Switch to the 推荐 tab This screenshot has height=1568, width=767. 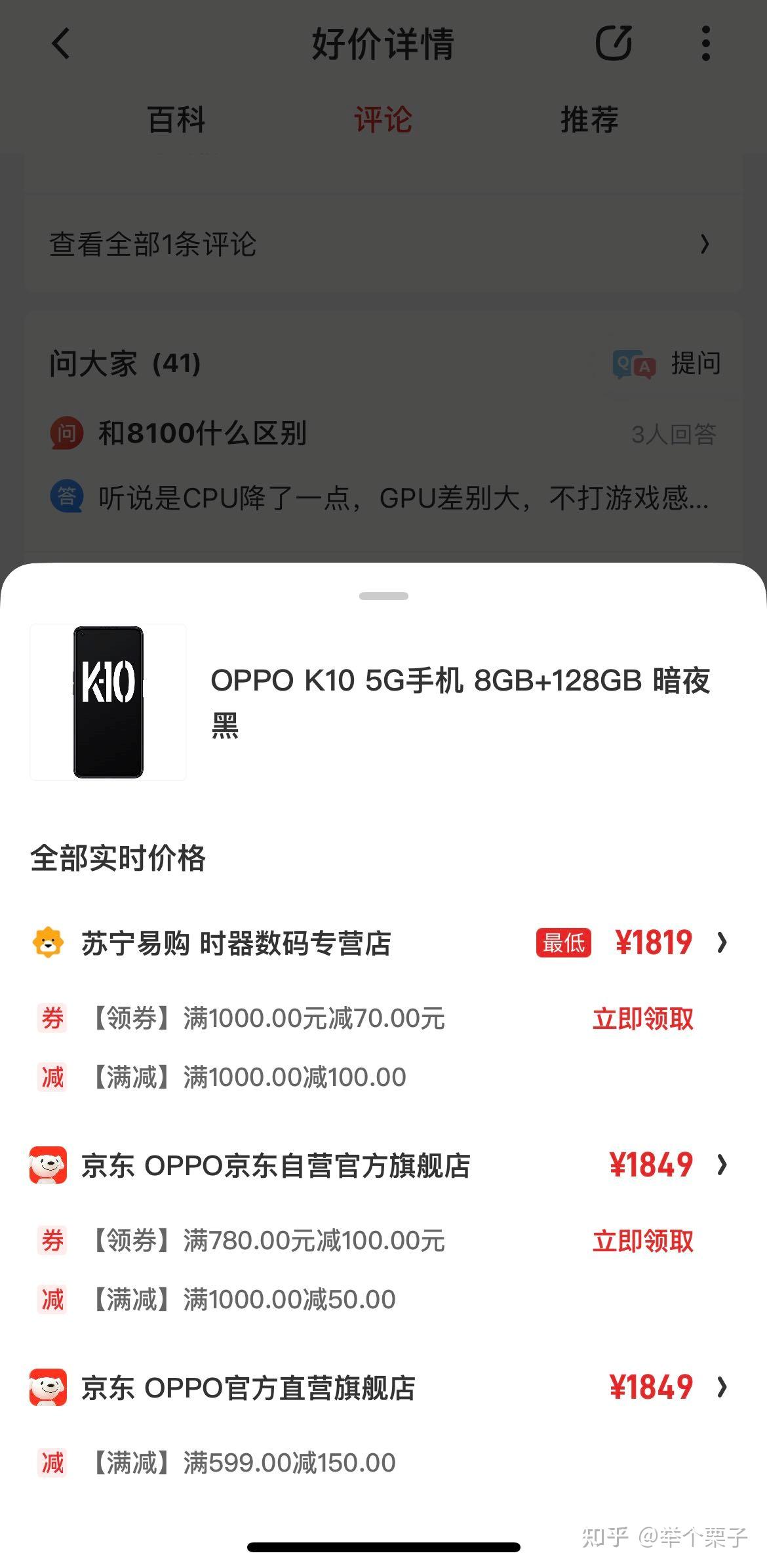(589, 120)
